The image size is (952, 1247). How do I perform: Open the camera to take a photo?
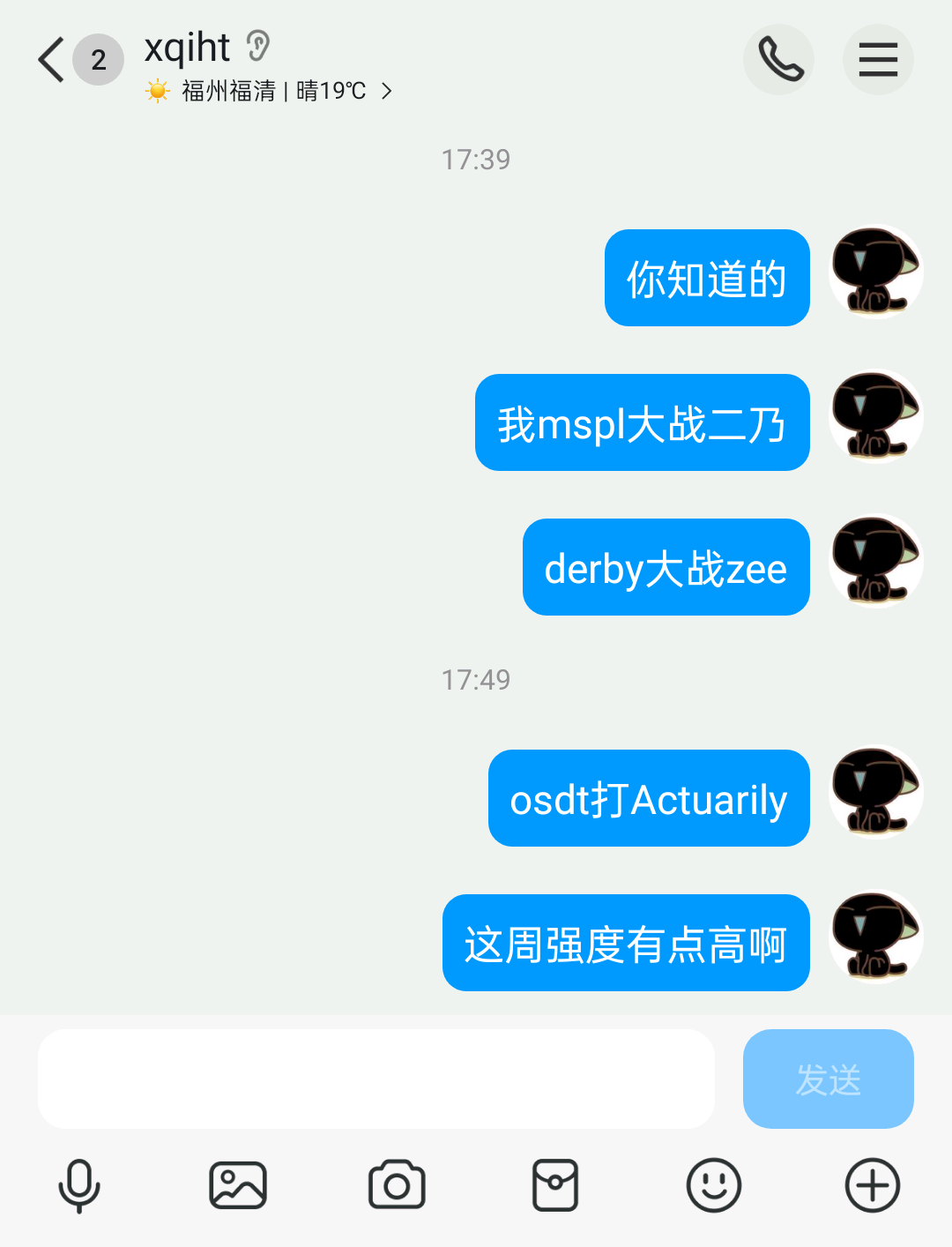397,1185
